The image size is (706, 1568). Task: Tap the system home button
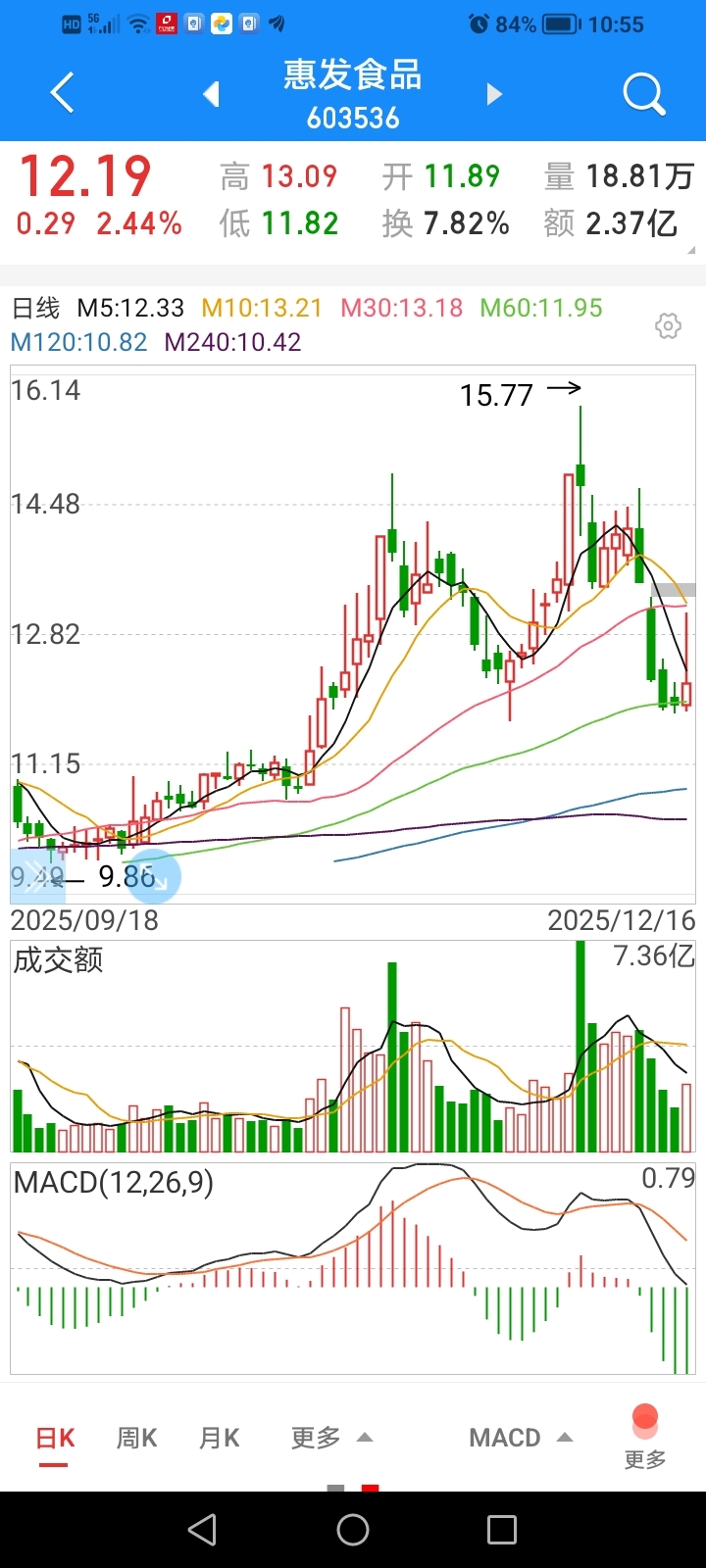pos(353,1530)
